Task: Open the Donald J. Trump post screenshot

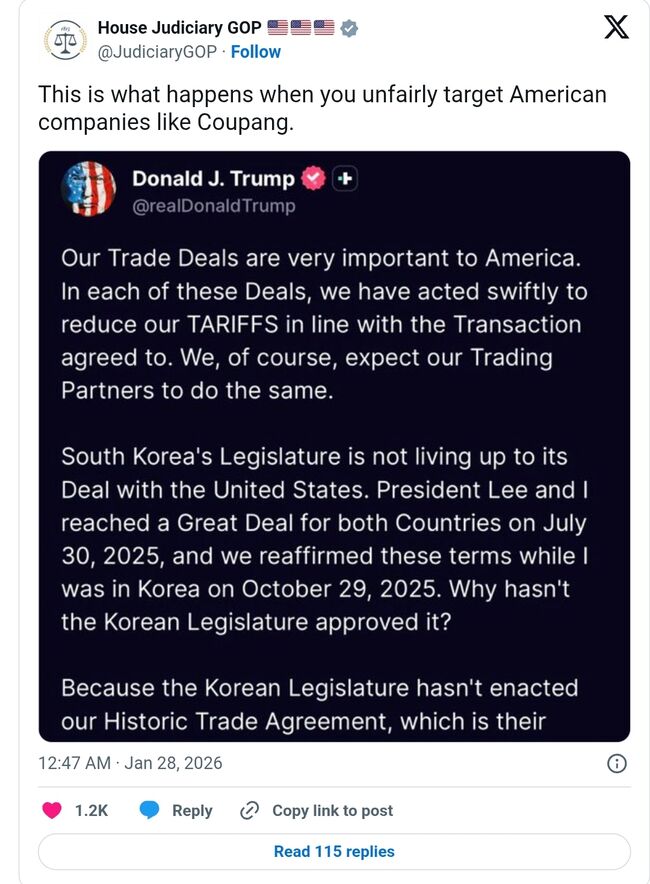Action: tap(334, 446)
